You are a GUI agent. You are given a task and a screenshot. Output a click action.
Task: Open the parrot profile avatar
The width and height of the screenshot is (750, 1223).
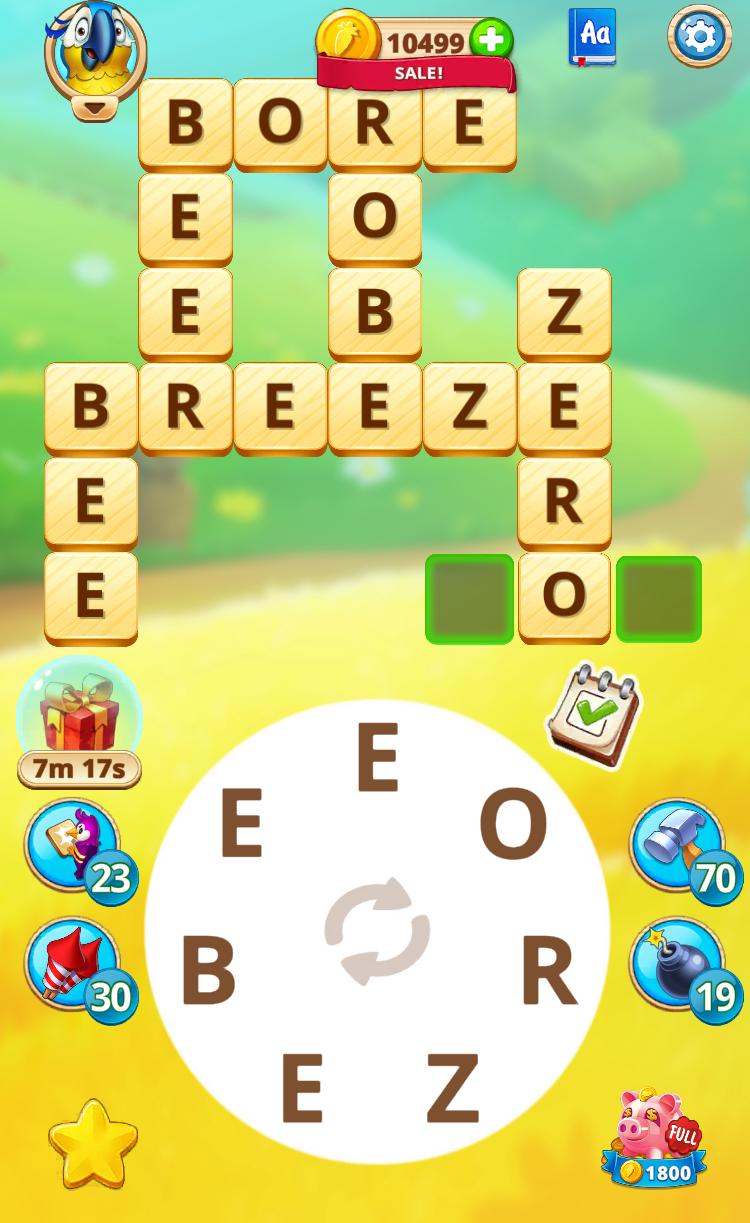pyautogui.click(x=95, y=50)
